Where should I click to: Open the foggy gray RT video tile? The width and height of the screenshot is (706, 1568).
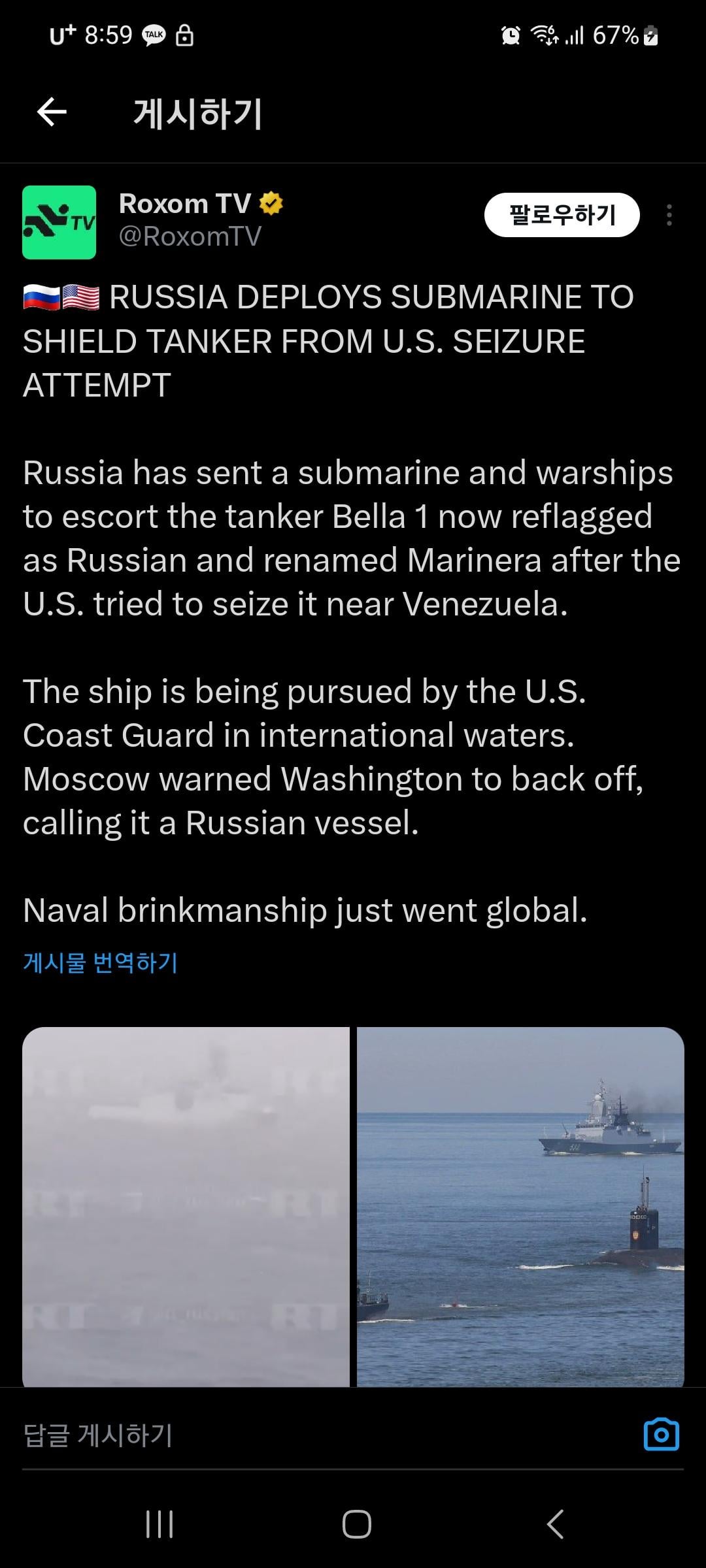[x=186, y=1205]
